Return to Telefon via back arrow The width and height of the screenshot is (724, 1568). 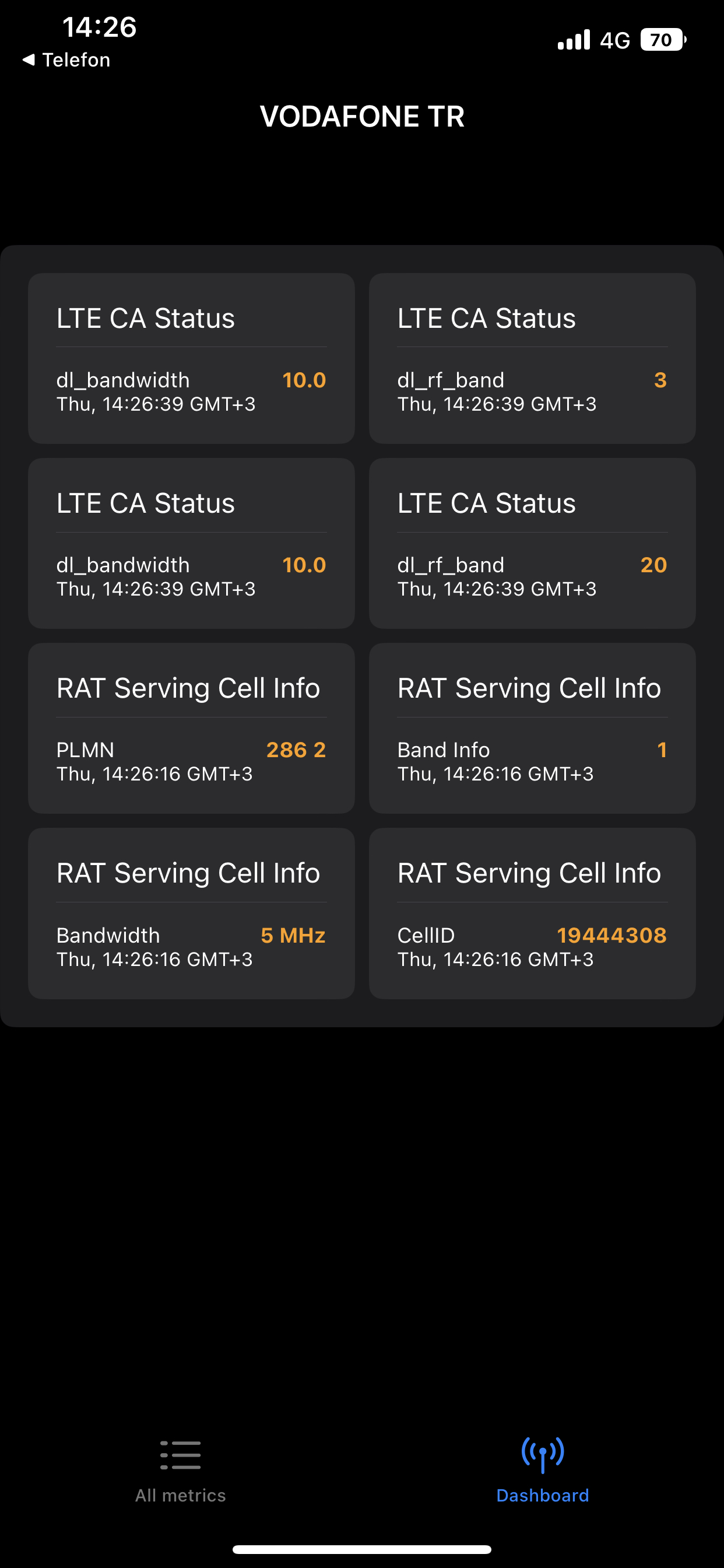(x=66, y=60)
